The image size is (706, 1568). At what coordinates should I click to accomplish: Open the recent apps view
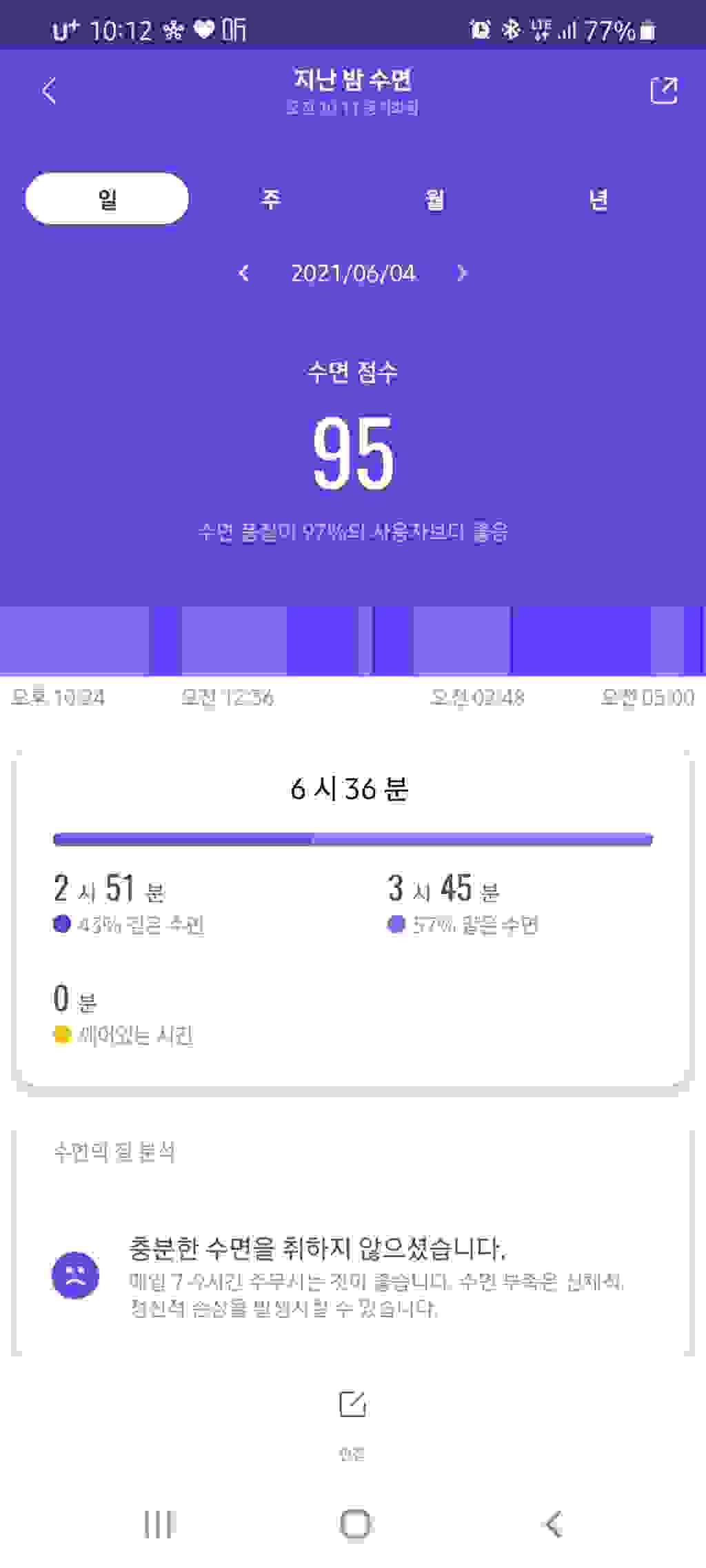click(x=159, y=1524)
